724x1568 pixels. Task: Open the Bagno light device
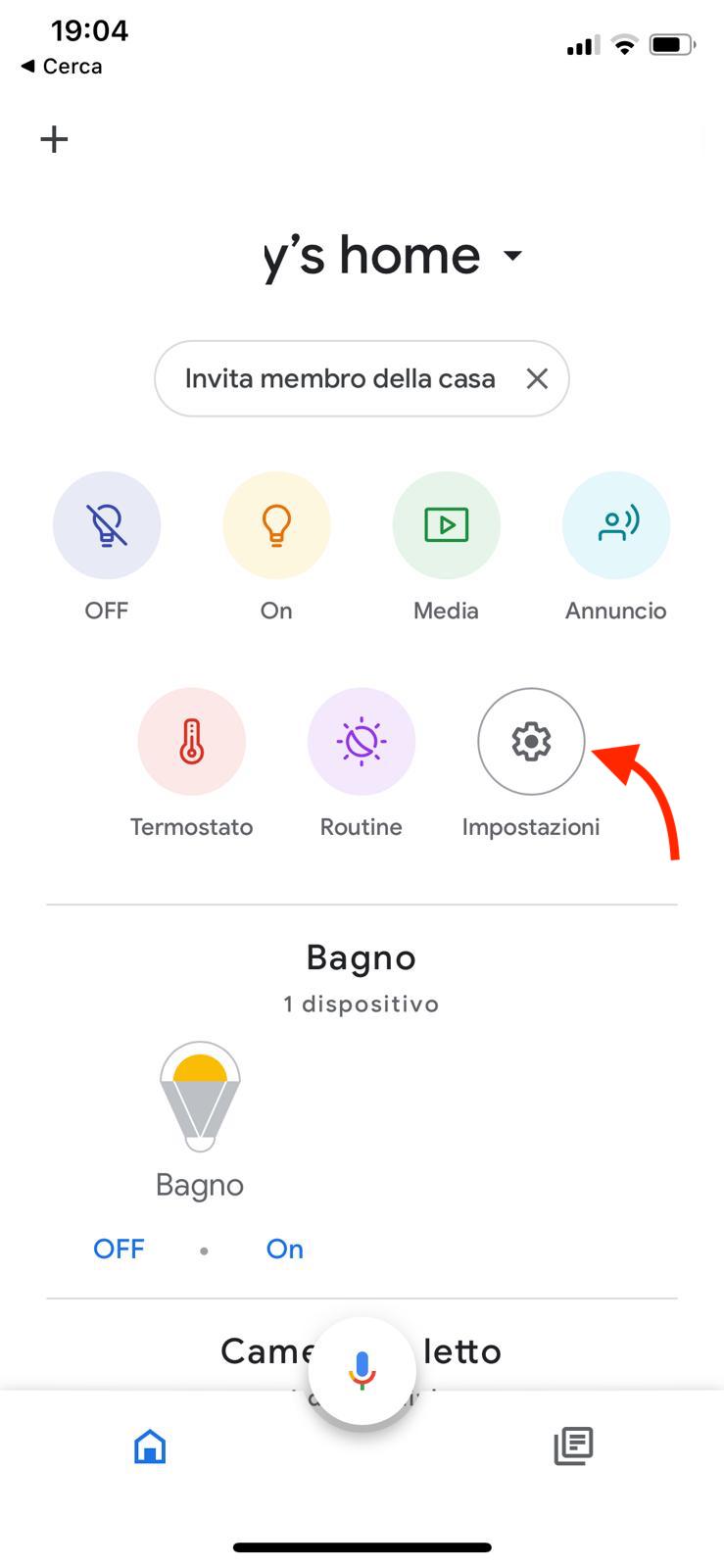[200, 1097]
